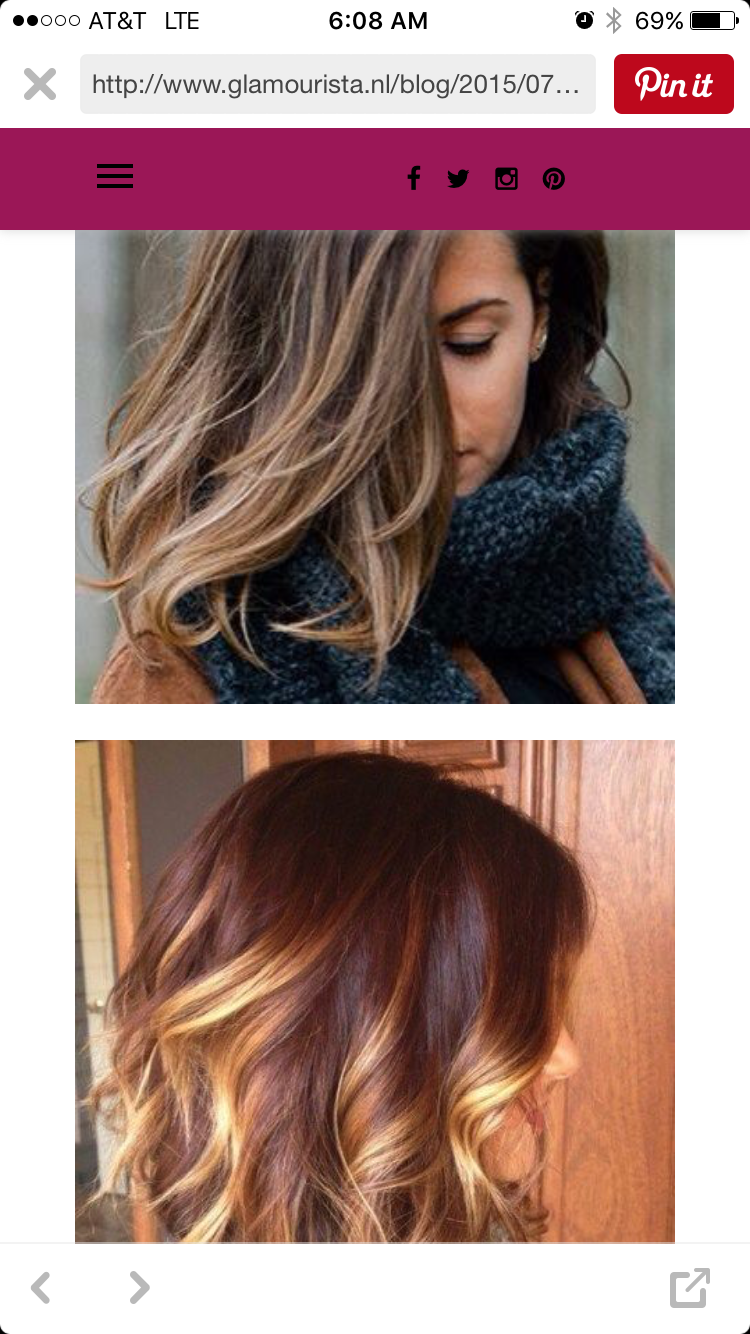
Task: Tap the glamourista.nl URL address bar
Action: pyautogui.click(x=337, y=84)
